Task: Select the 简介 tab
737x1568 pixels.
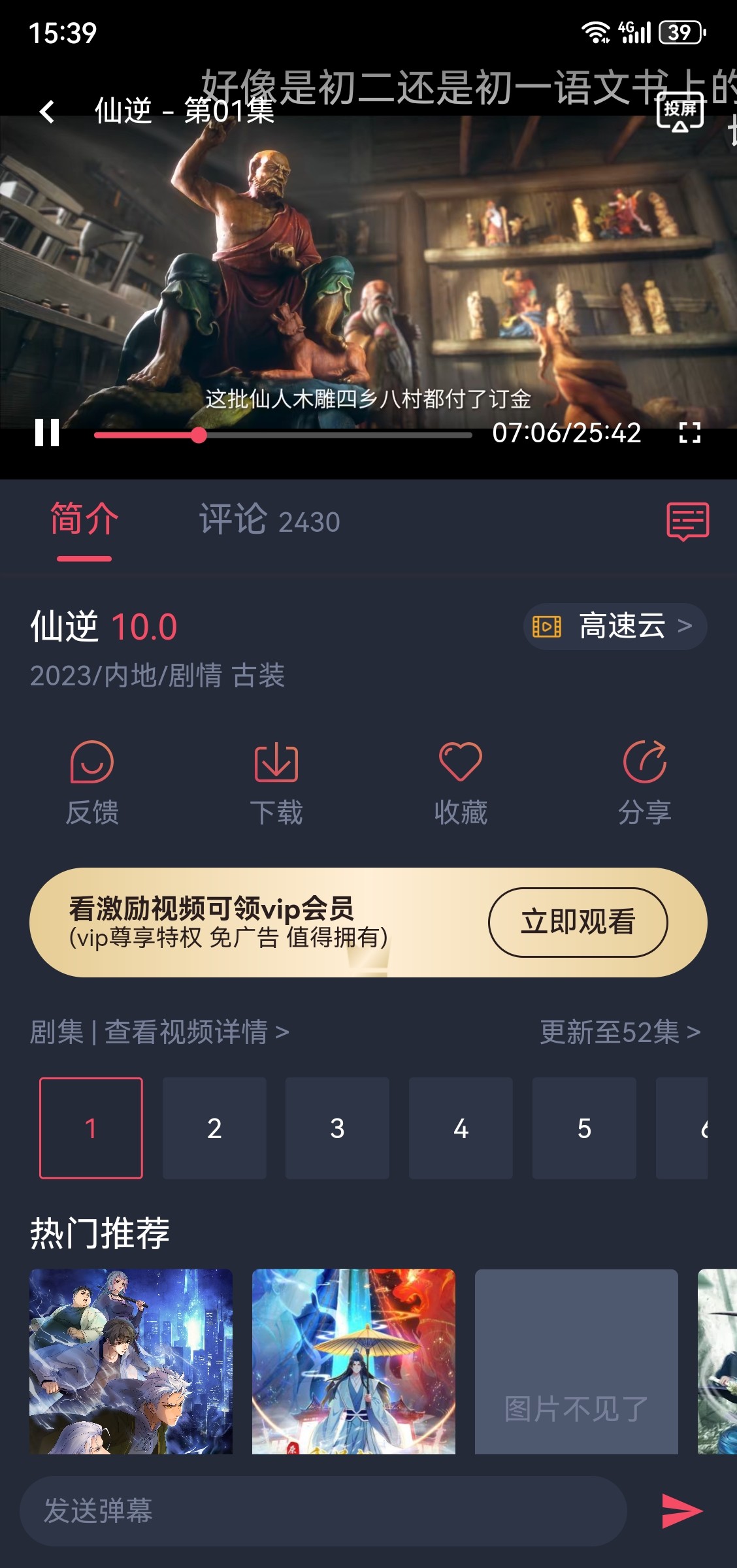Action: tap(84, 521)
